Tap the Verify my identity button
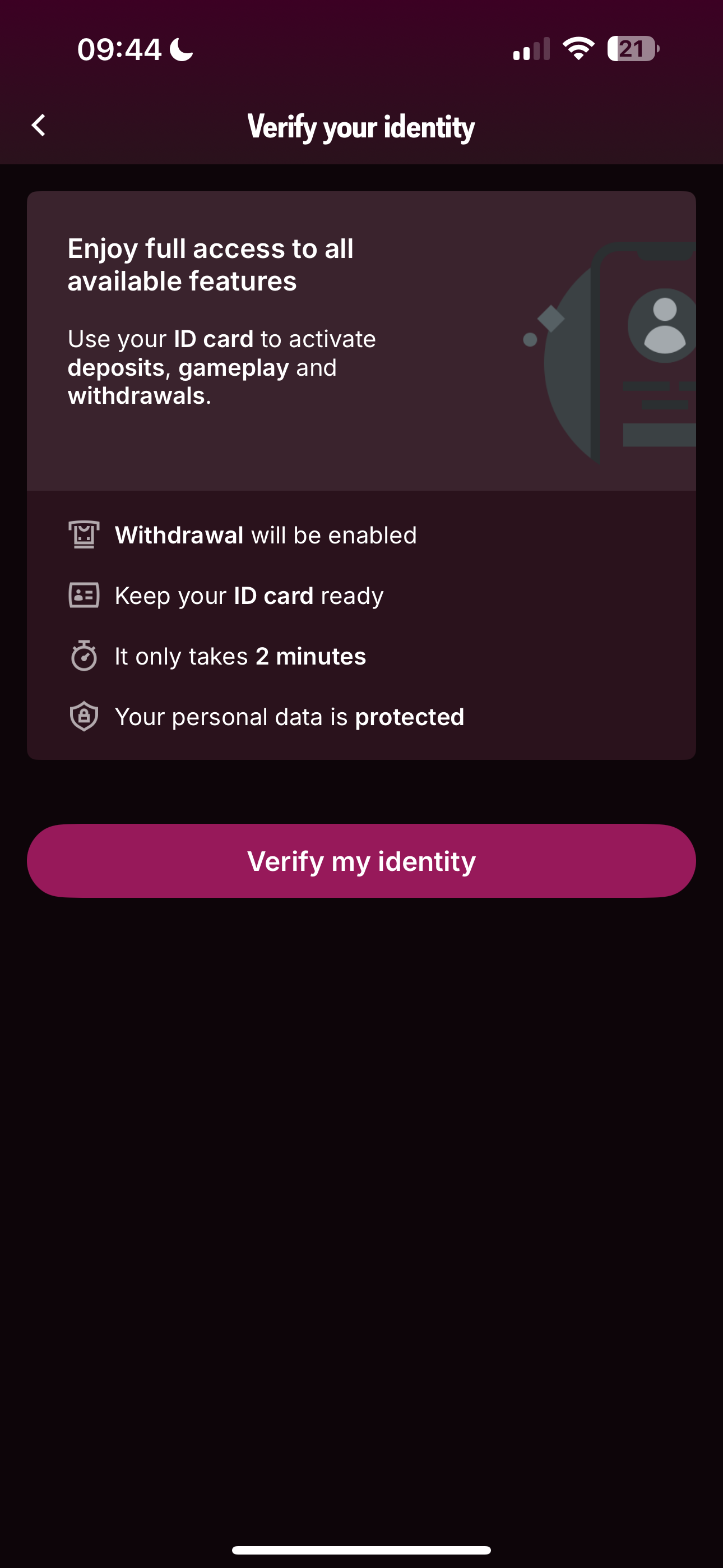 click(361, 861)
